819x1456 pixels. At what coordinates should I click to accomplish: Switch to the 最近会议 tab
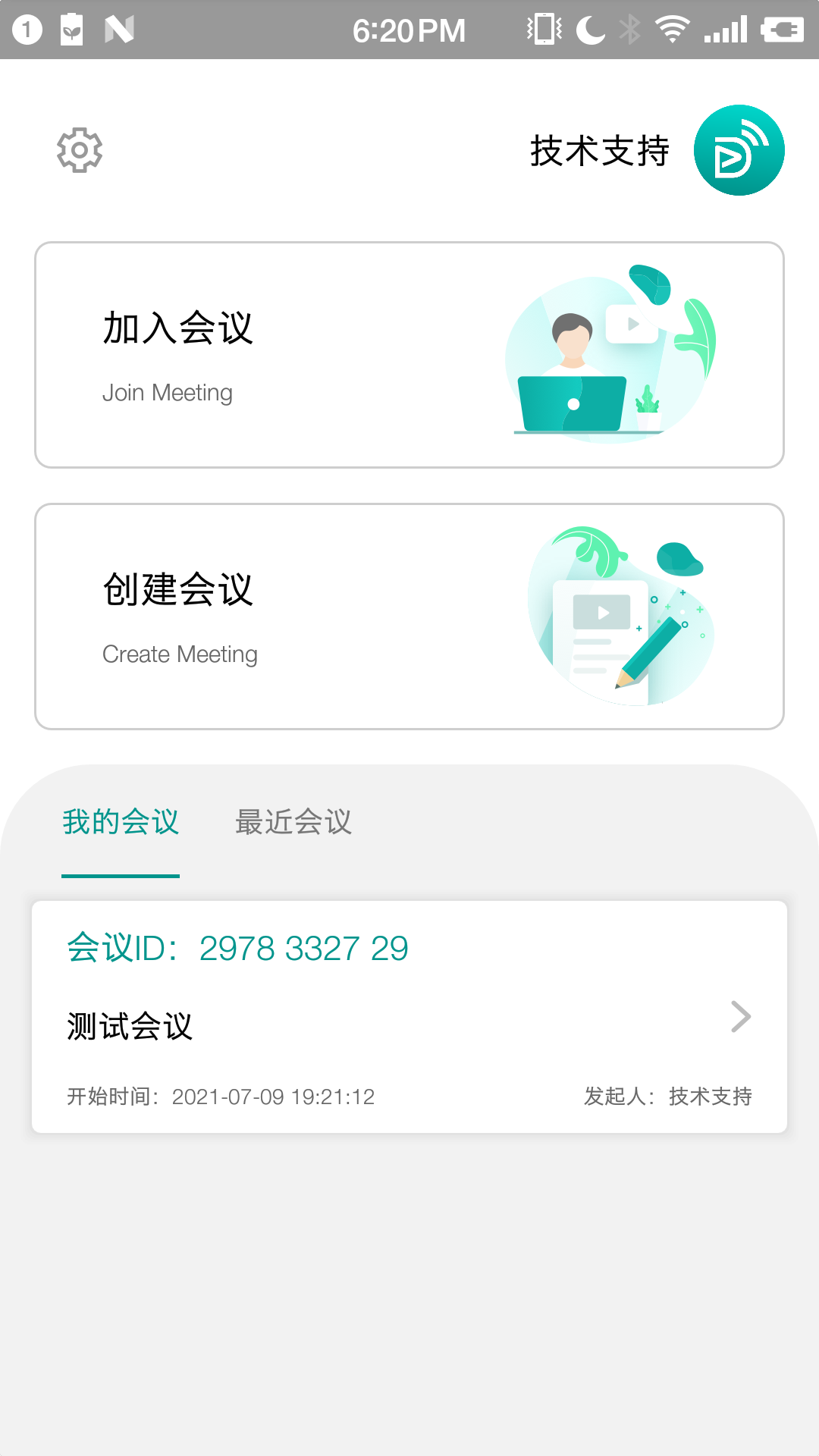point(295,824)
